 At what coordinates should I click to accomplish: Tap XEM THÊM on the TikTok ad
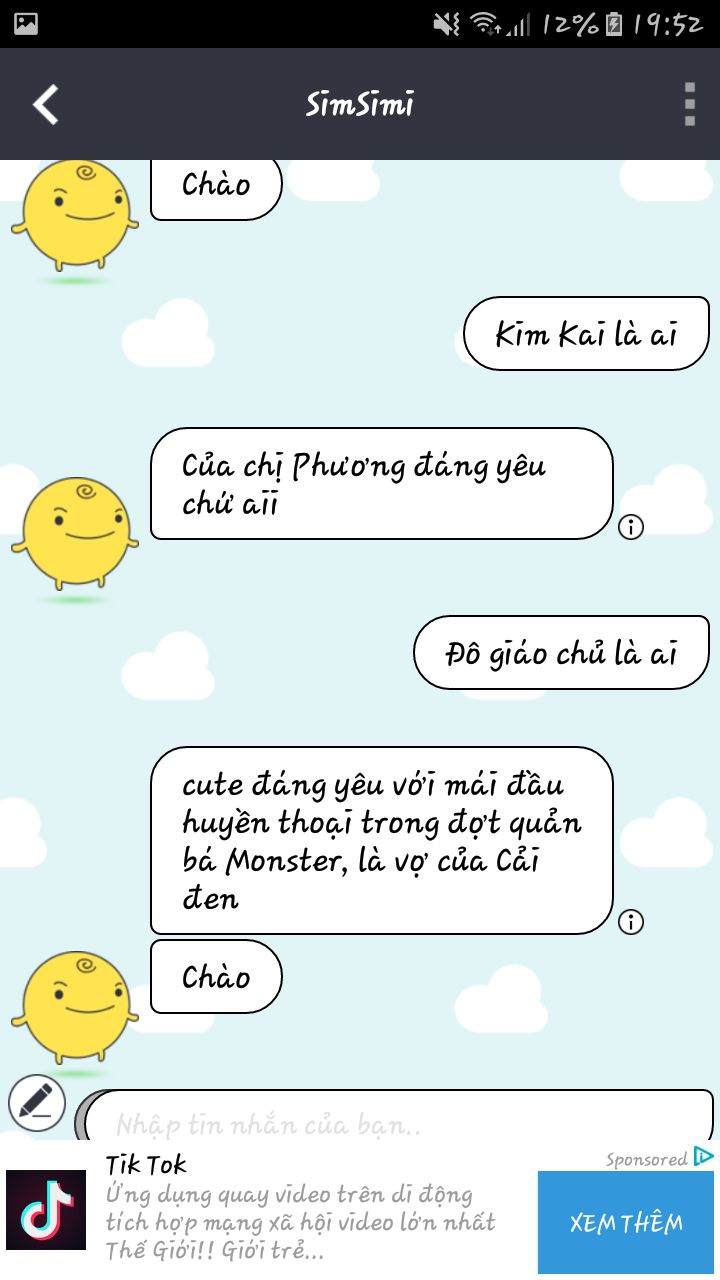(x=626, y=1223)
